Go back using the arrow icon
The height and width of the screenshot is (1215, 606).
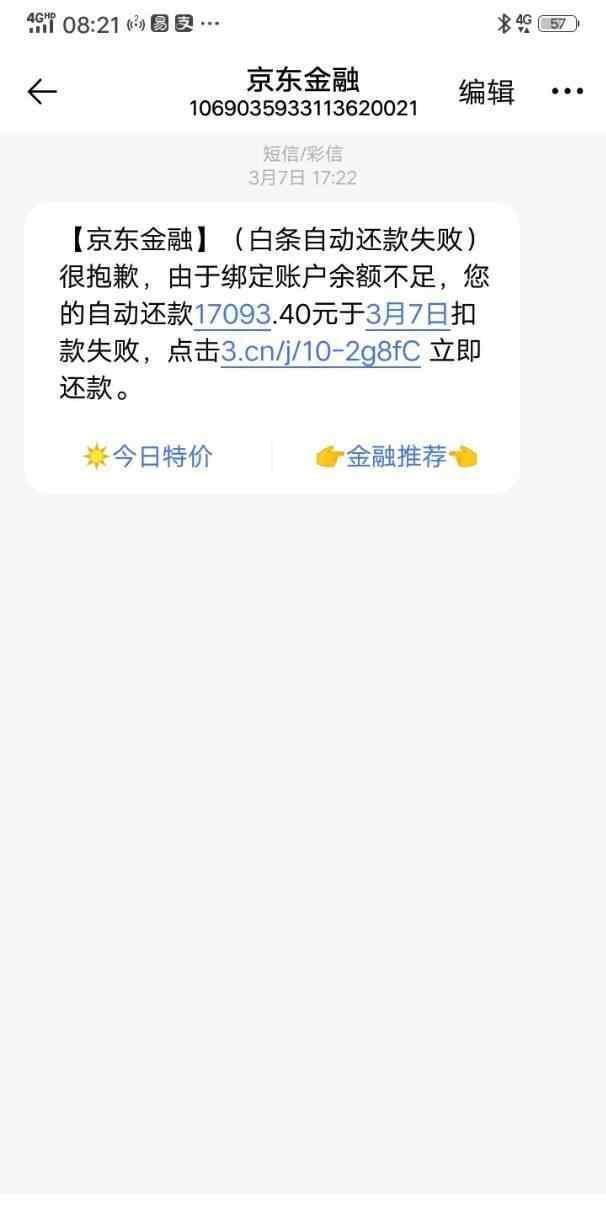42,92
